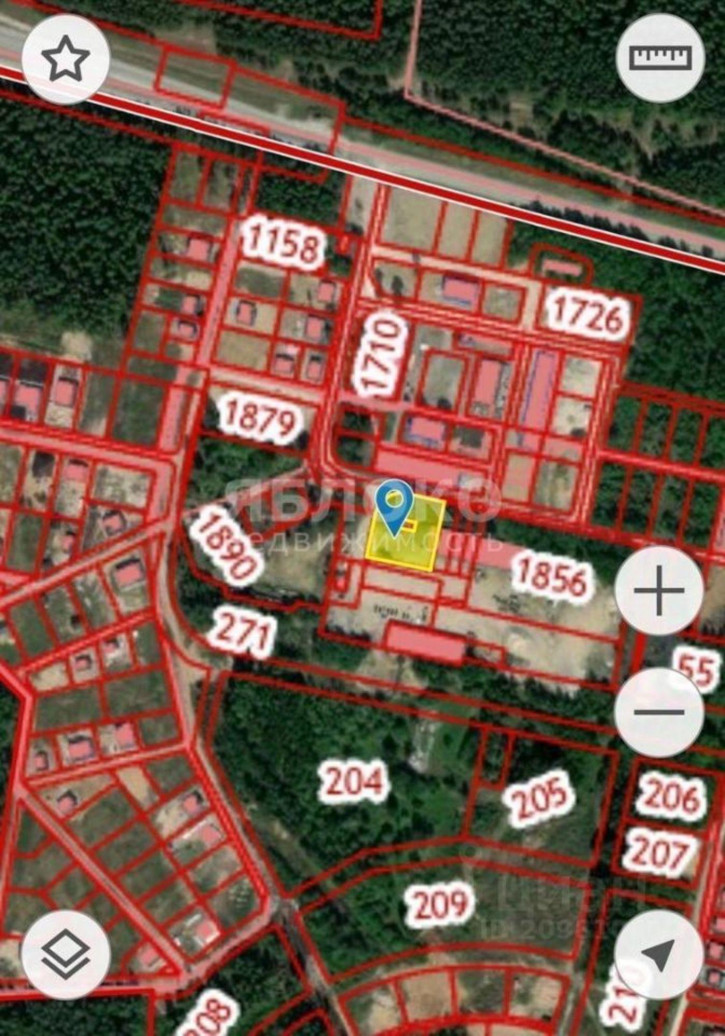Center map on my location arrow
This screenshot has height=1036, width=725.
[659, 954]
